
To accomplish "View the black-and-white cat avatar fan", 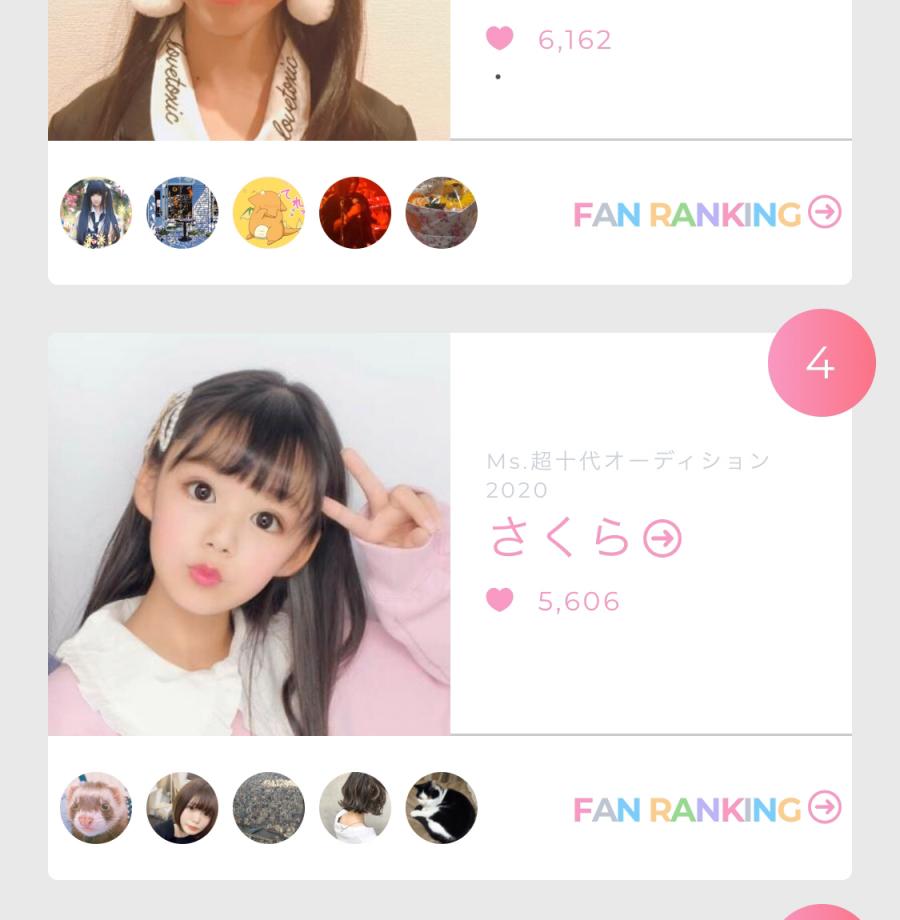I will [441, 808].
